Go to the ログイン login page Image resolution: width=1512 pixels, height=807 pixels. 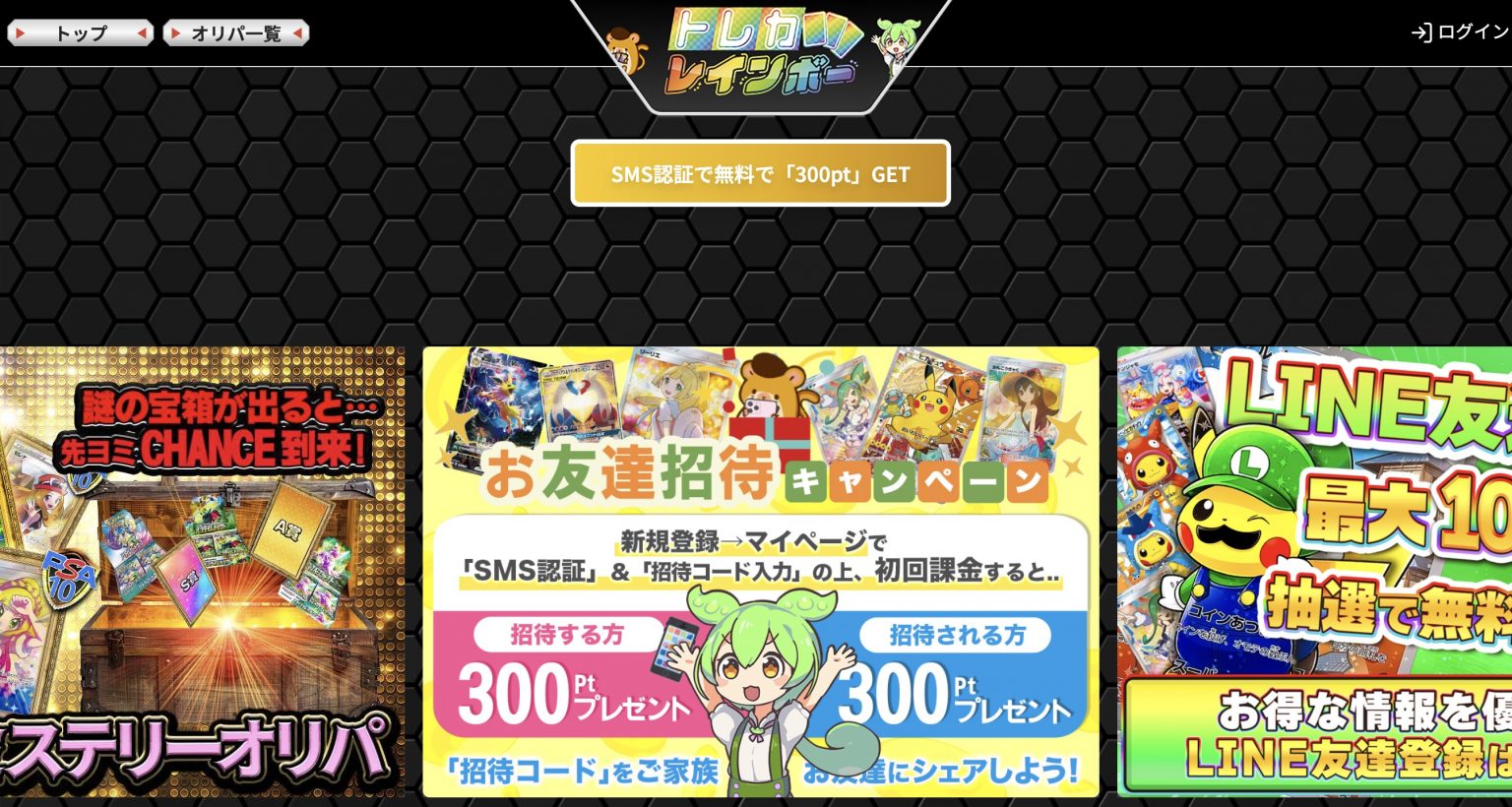pos(1461,32)
